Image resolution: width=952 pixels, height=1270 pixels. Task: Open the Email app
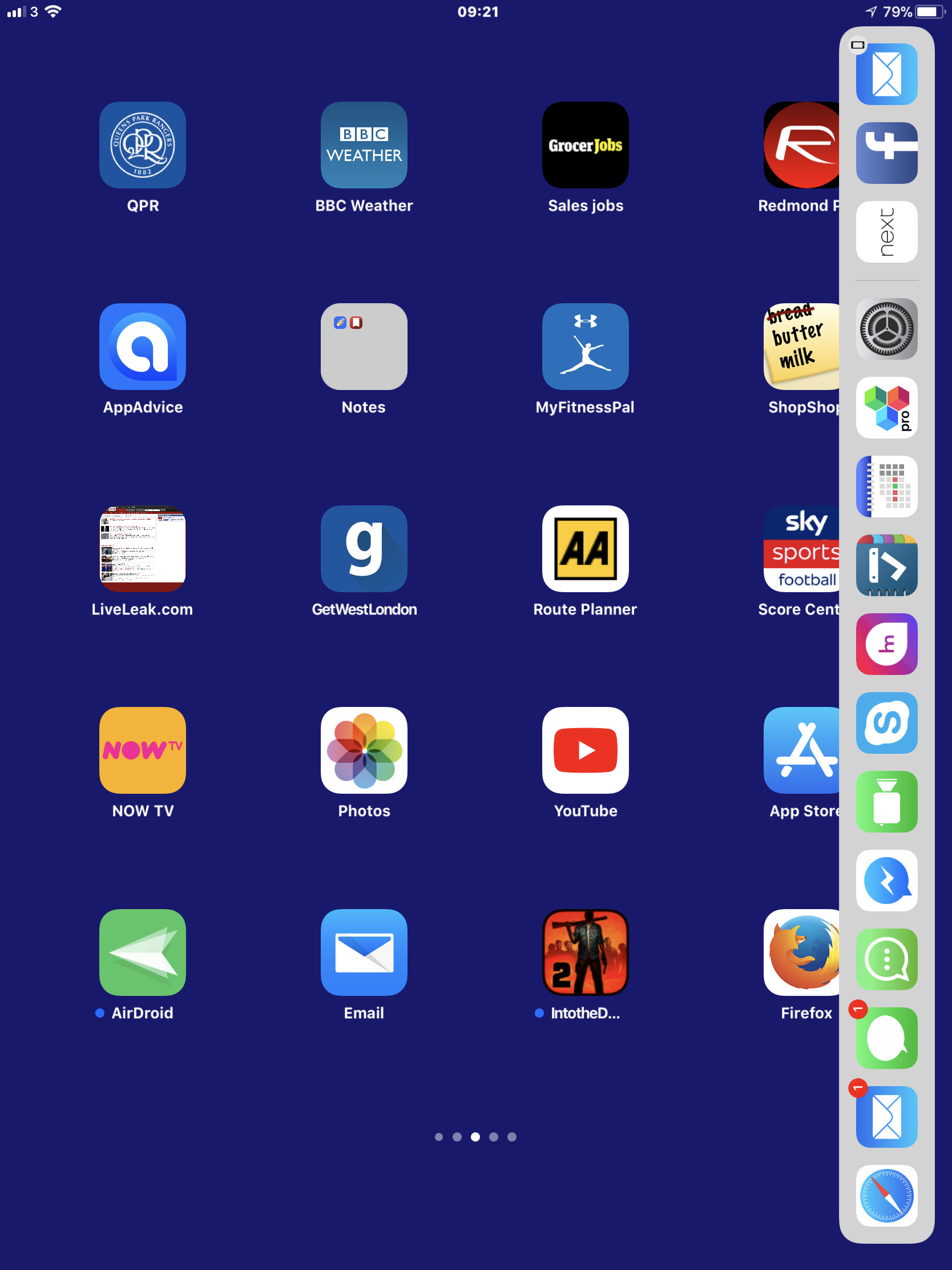pos(364,952)
